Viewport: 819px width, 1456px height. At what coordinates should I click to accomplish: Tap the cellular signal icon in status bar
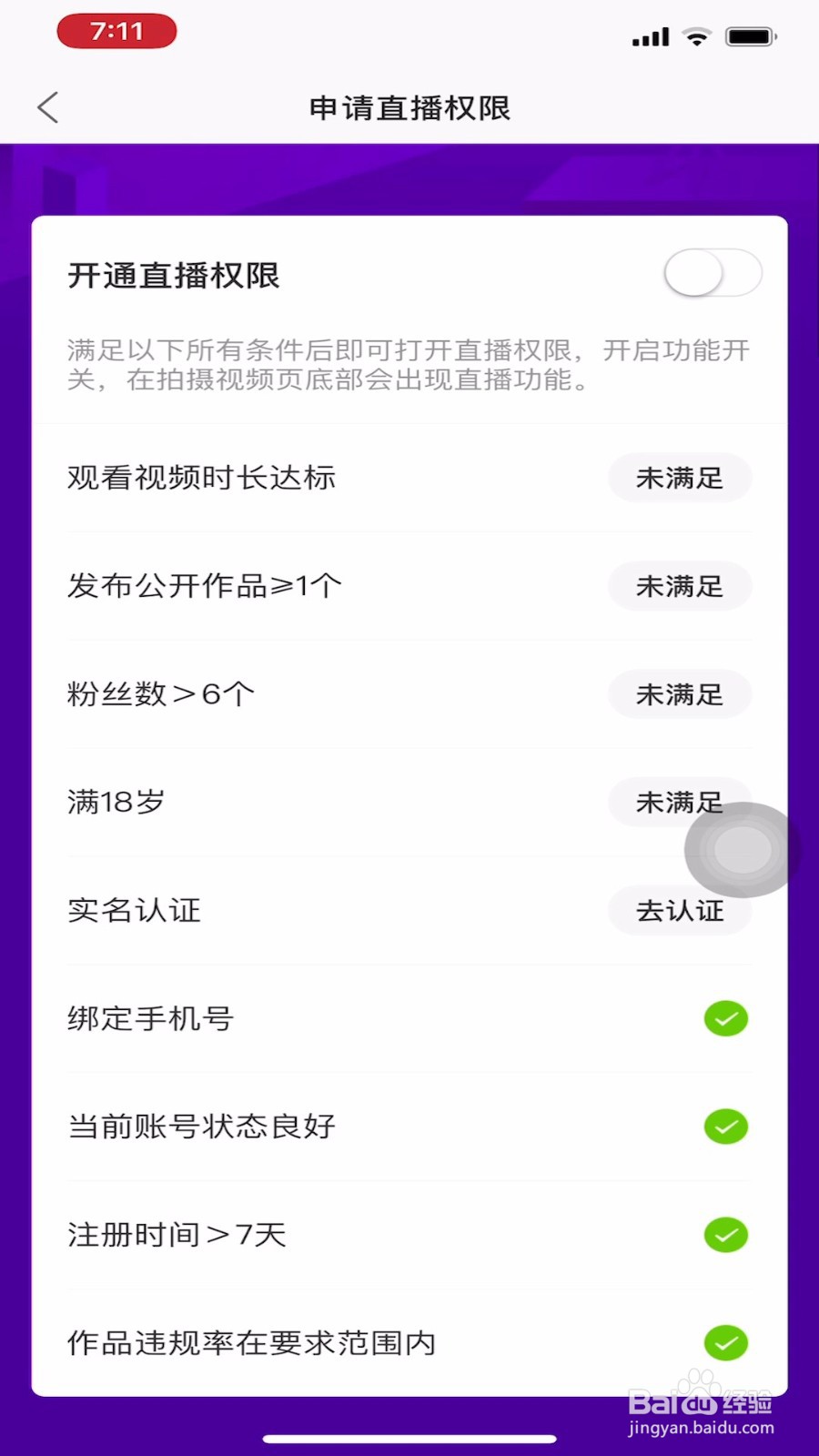point(648,35)
